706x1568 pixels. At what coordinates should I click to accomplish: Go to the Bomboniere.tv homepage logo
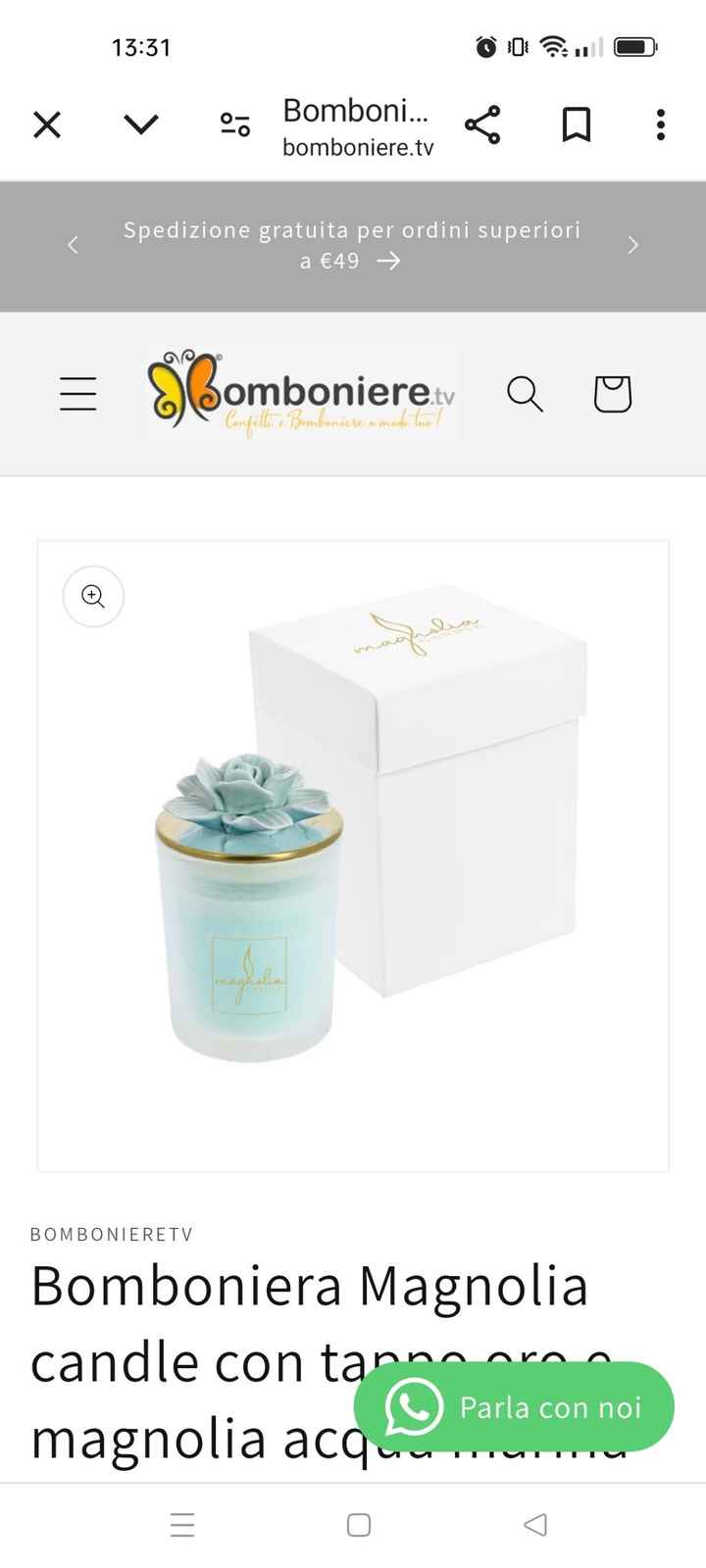pyautogui.click(x=301, y=394)
